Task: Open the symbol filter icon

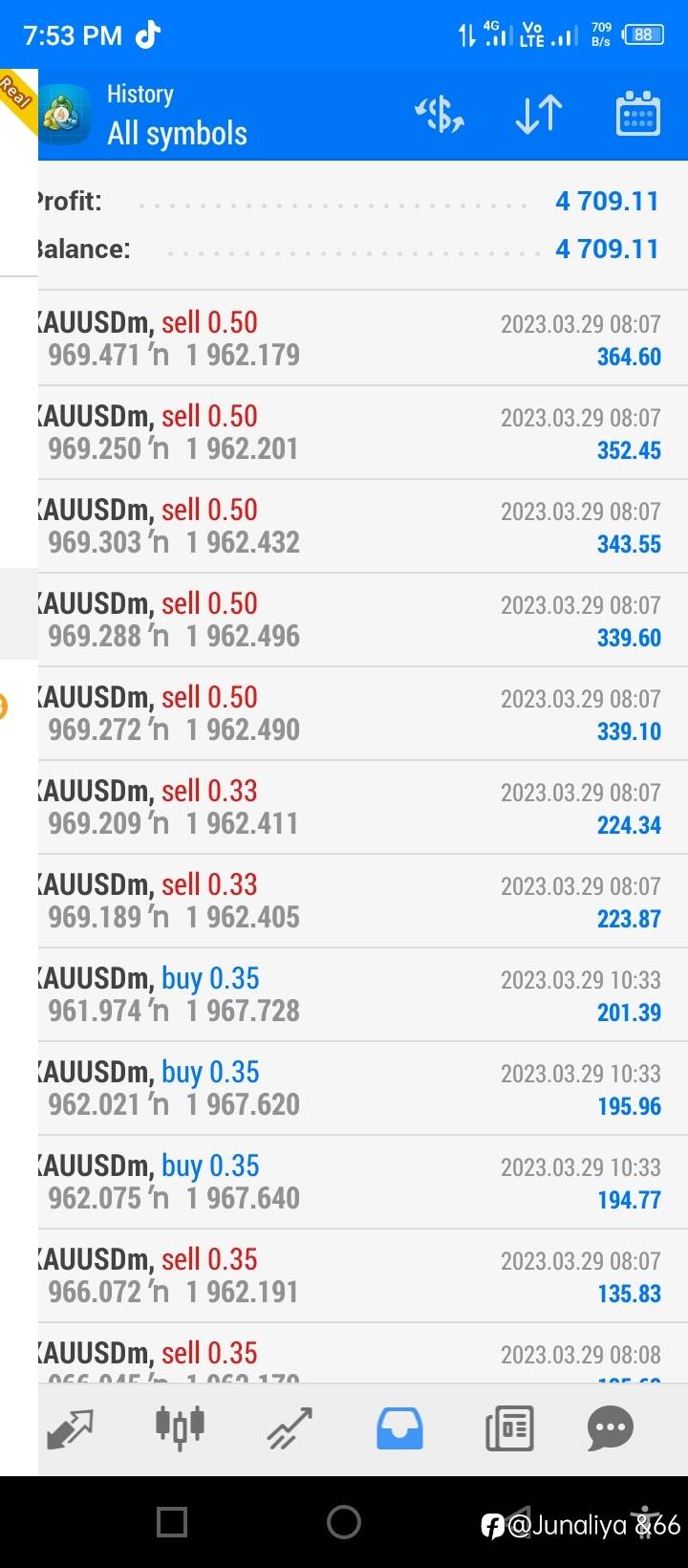Action: pyautogui.click(x=440, y=115)
